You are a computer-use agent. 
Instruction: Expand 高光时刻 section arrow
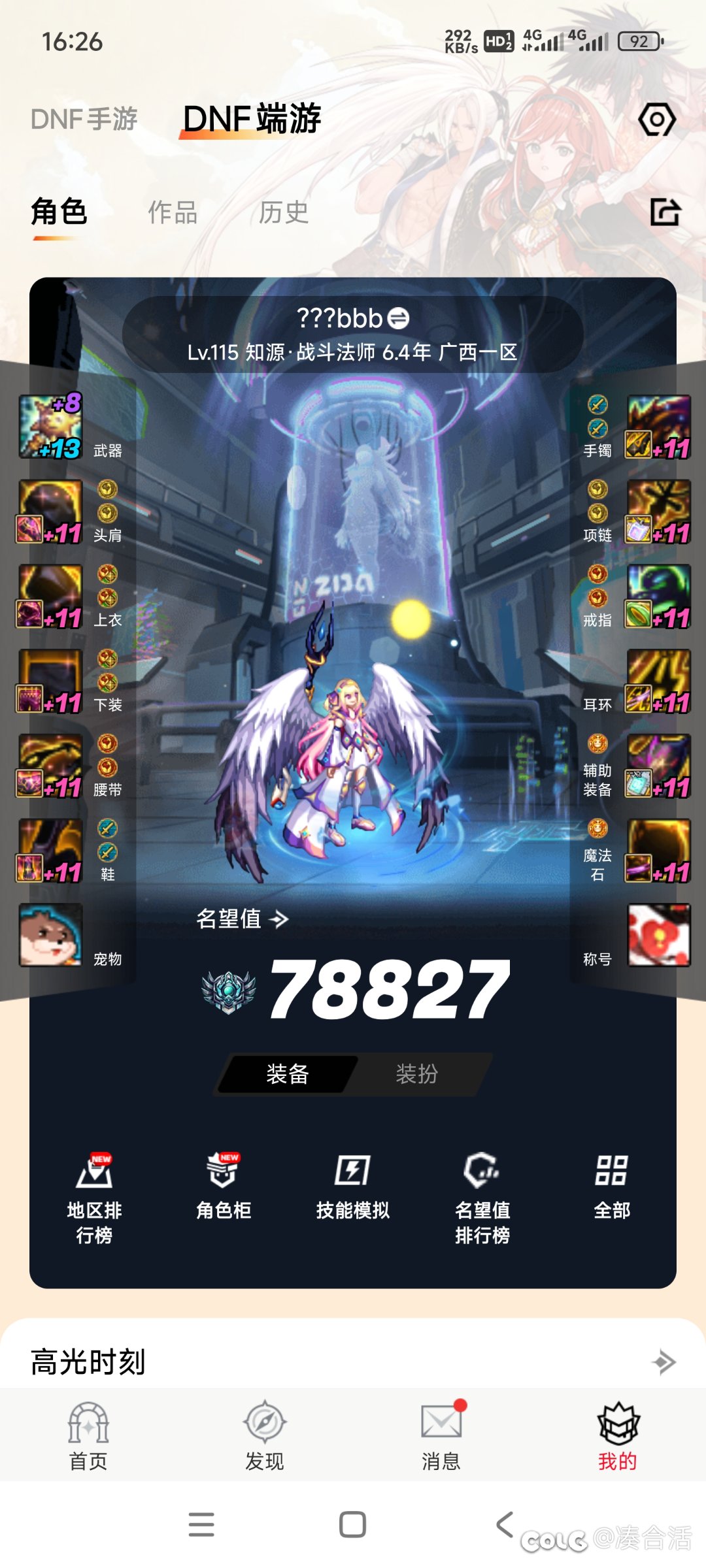(664, 1362)
